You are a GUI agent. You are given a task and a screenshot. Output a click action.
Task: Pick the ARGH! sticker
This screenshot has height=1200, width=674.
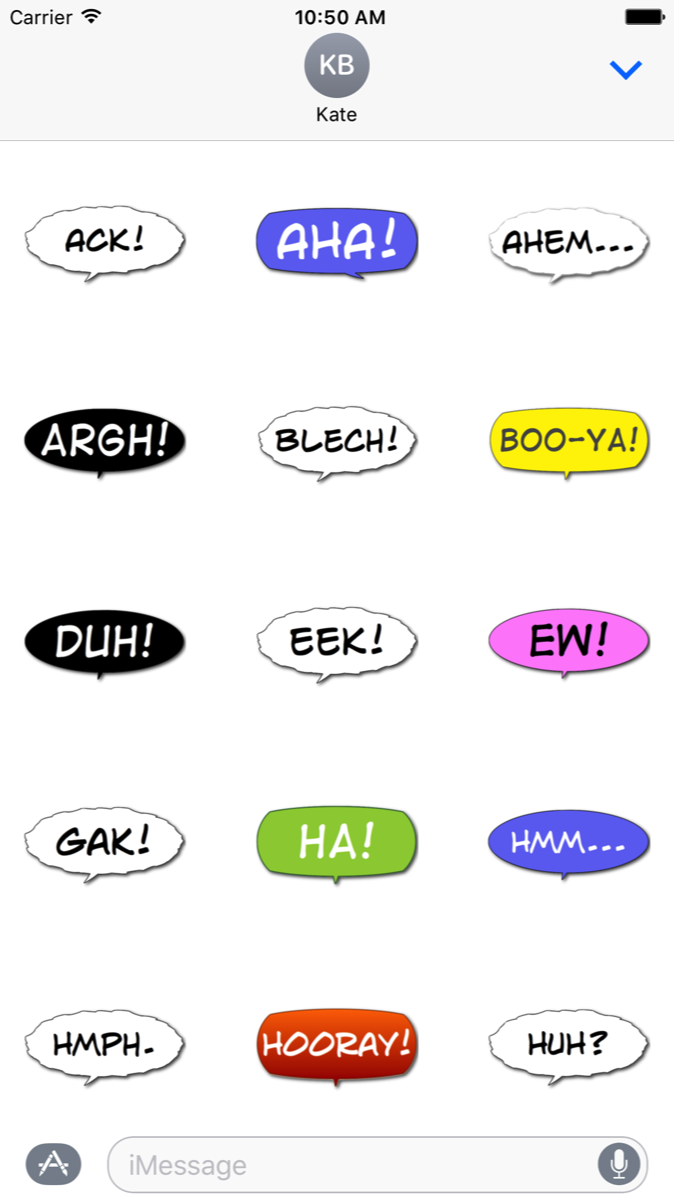pos(104,440)
